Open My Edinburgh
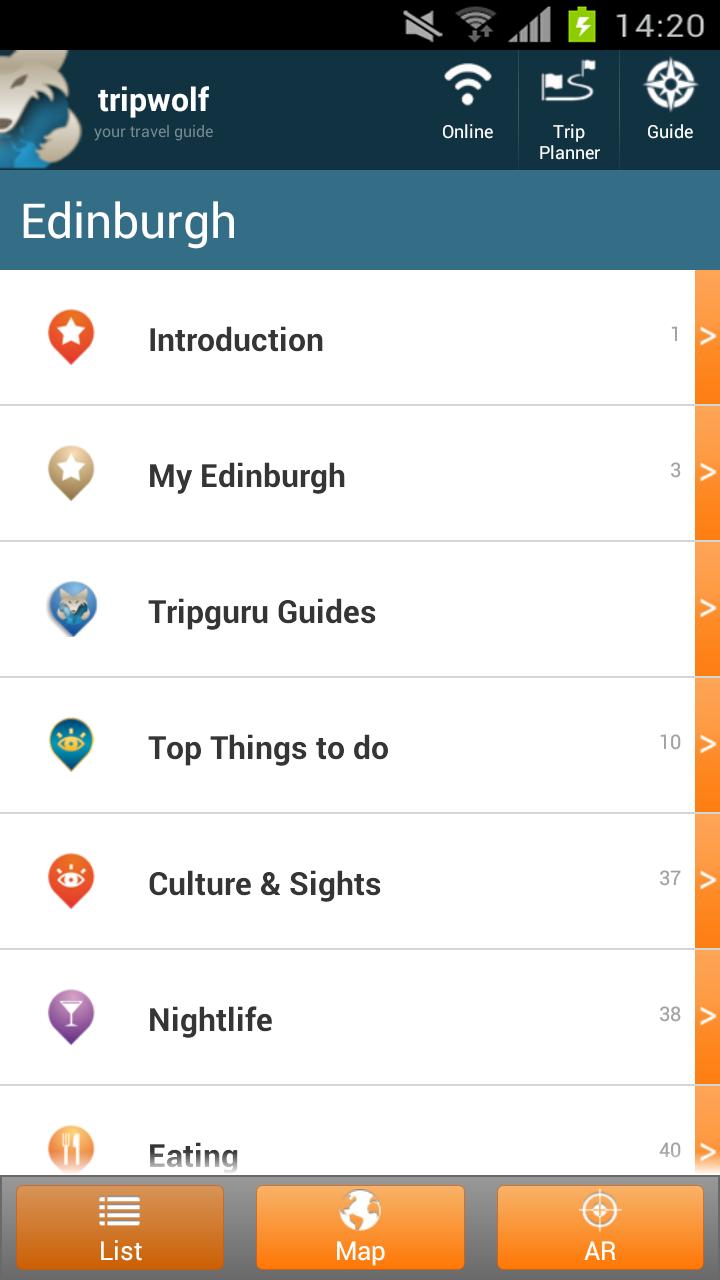The height and width of the screenshot is (1280, 720). [x=360, y=474]
